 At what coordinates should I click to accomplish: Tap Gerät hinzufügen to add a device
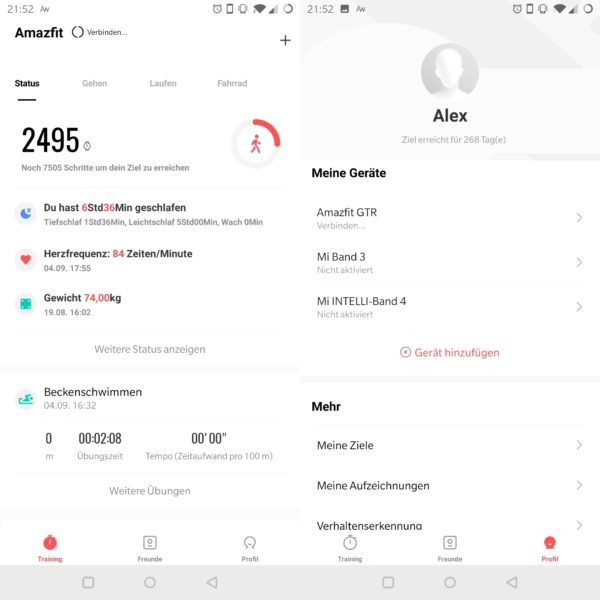tap(450, 352)
